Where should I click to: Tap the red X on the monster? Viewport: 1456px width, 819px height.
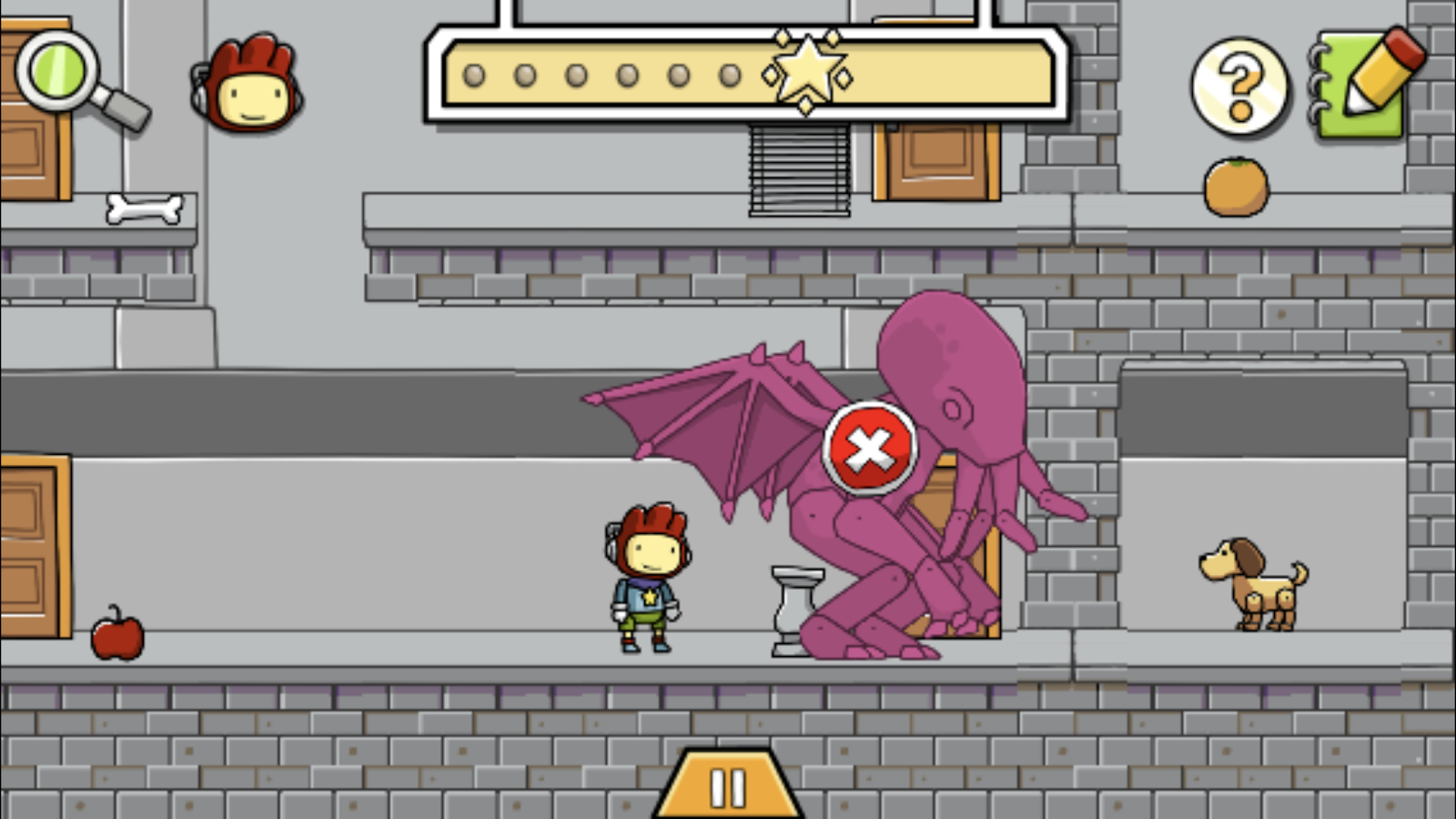click(x=870, y=448)
